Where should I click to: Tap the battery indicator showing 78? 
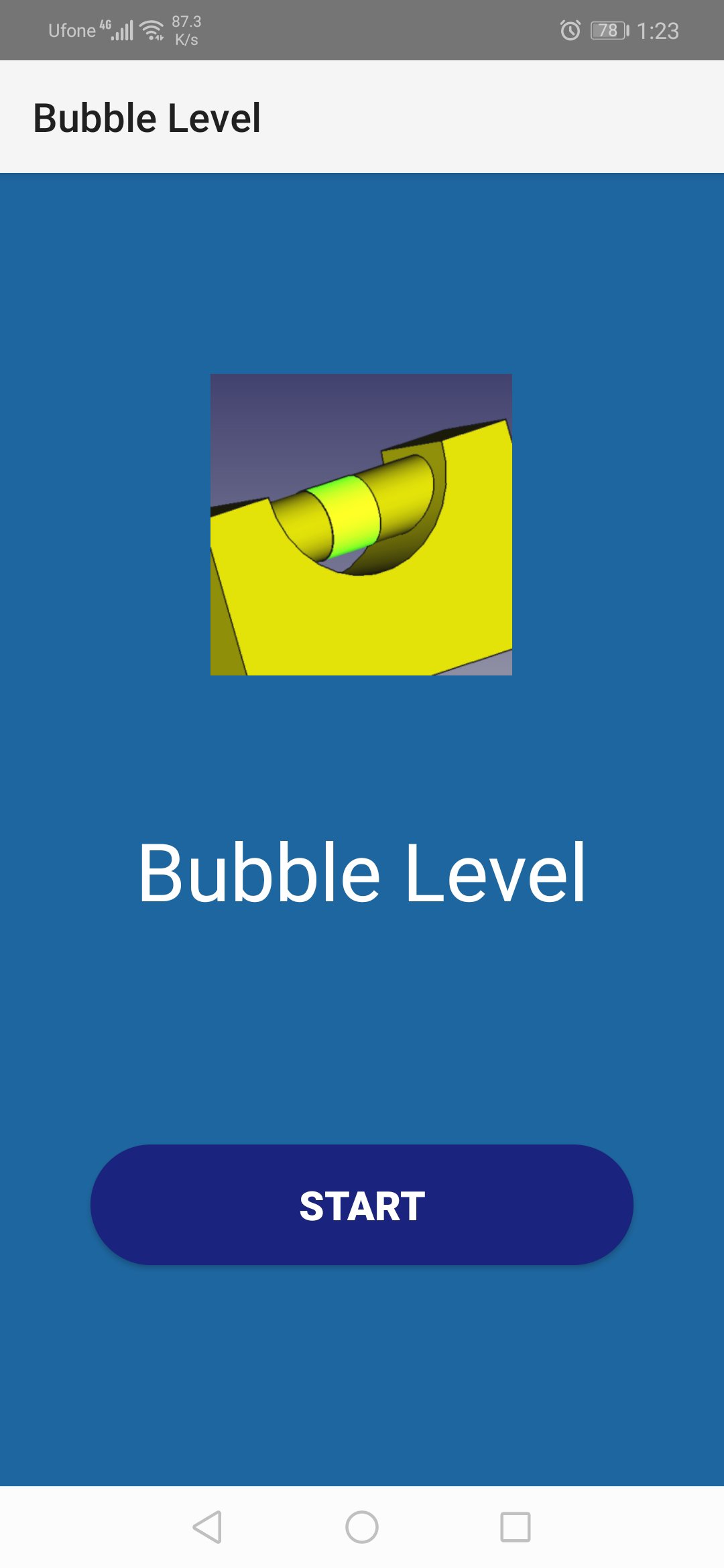(609, 29)
